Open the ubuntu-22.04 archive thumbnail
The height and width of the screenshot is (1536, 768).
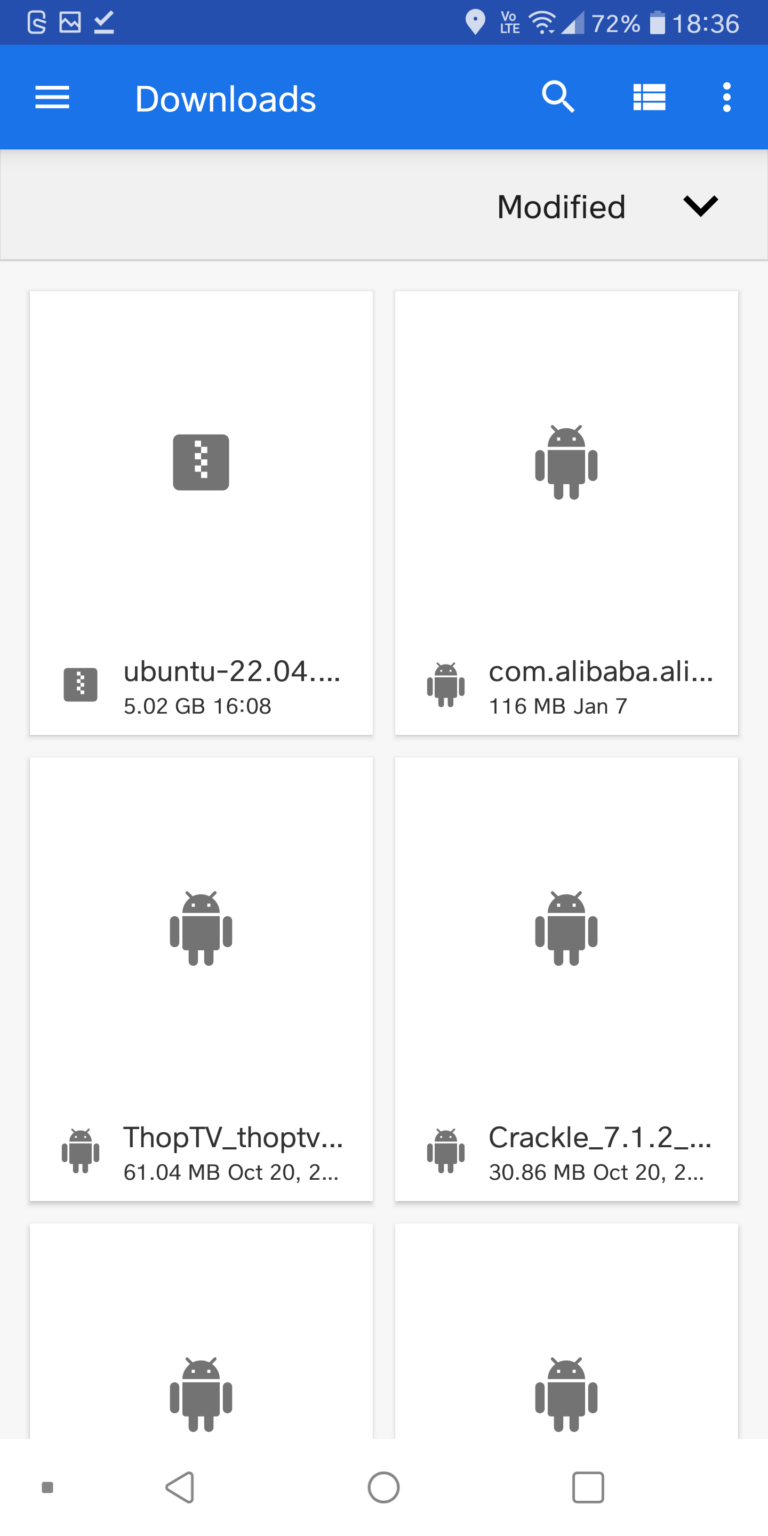point(200,461)
